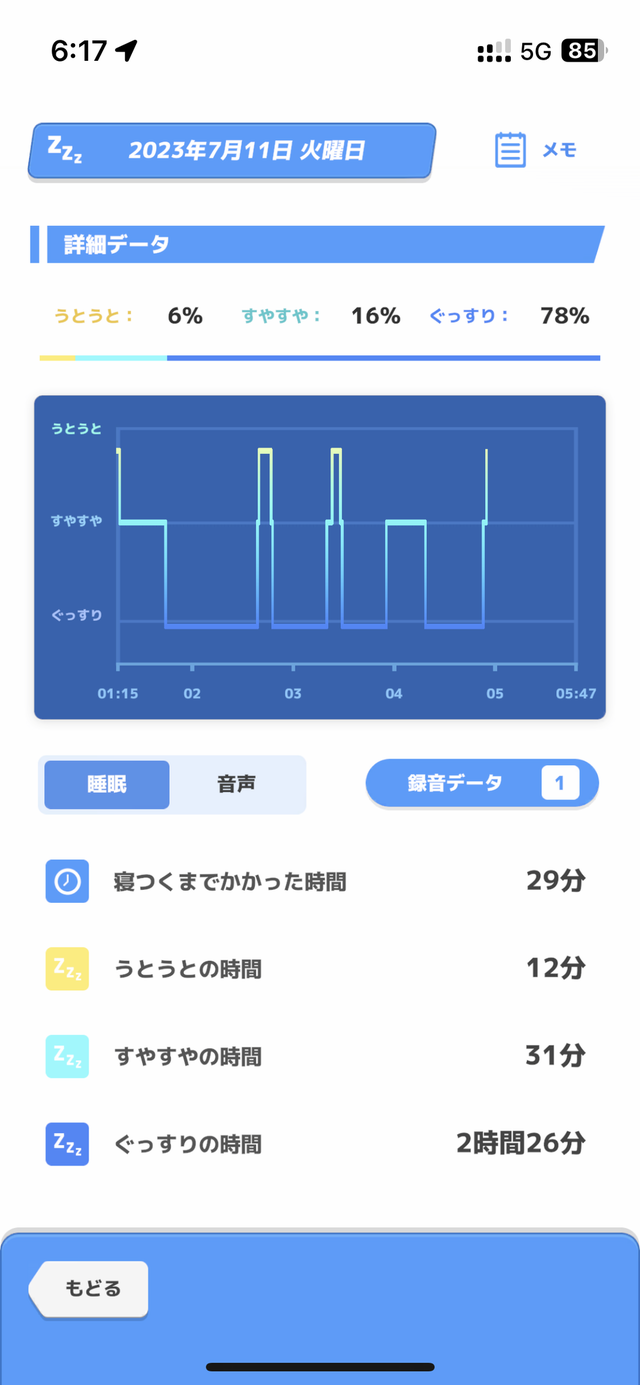This screenshot has width=640, height=1385.
Task: Switch to the 音声 tab
Action: point(237,784)
